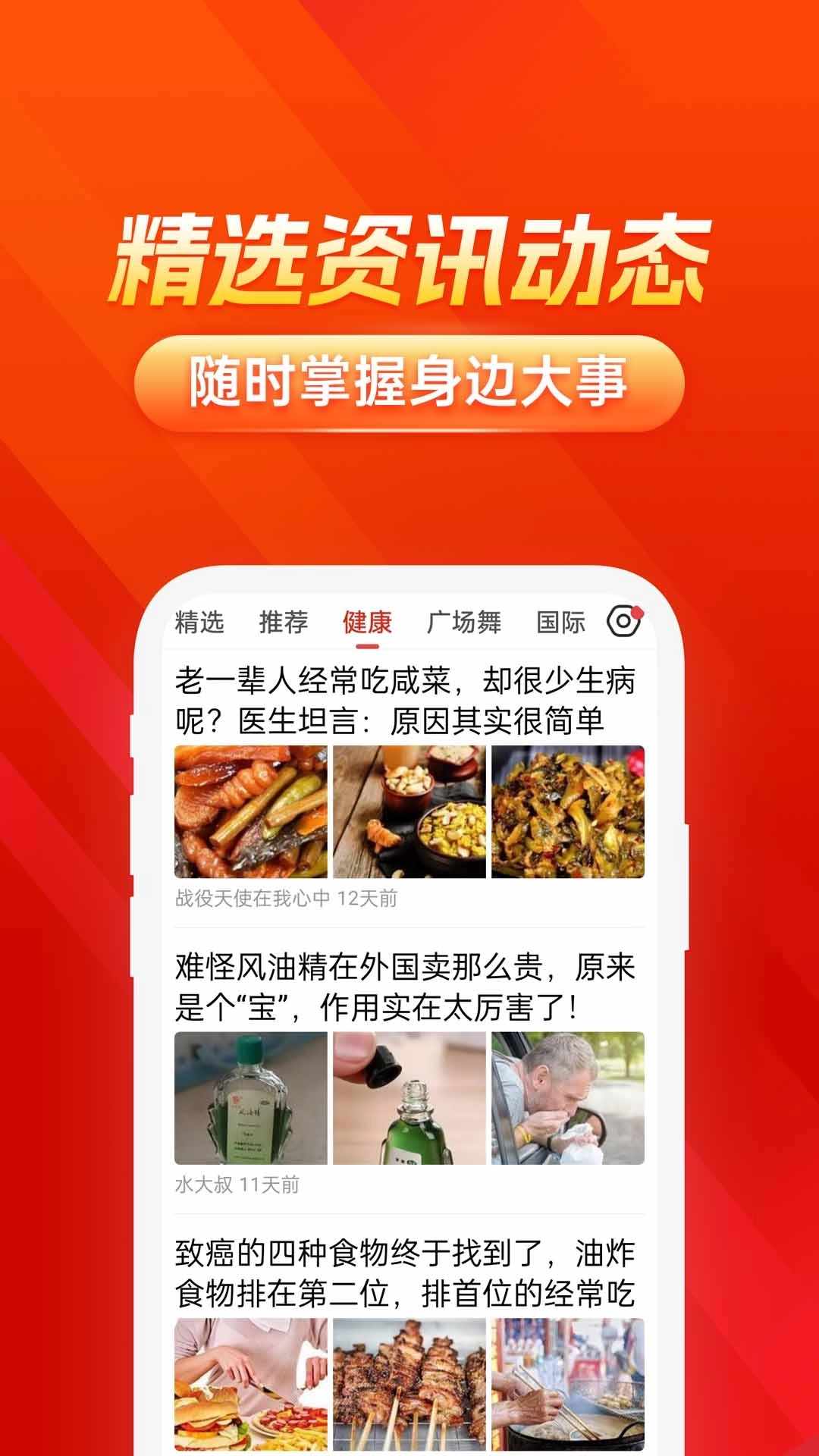
Task: Click the pickled vegetables thumbnail
Action: click(567, 810)
